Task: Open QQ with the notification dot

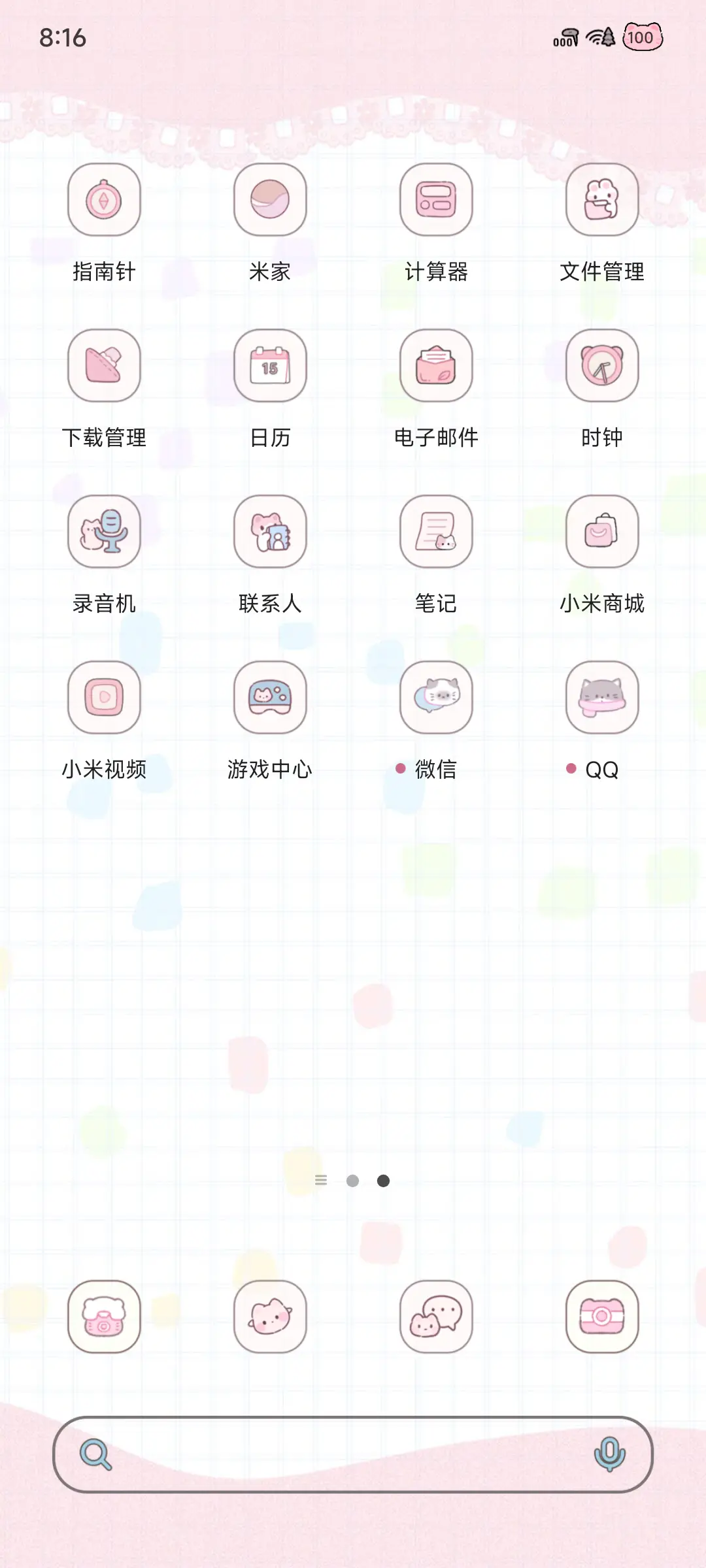Action: point(602,696)
